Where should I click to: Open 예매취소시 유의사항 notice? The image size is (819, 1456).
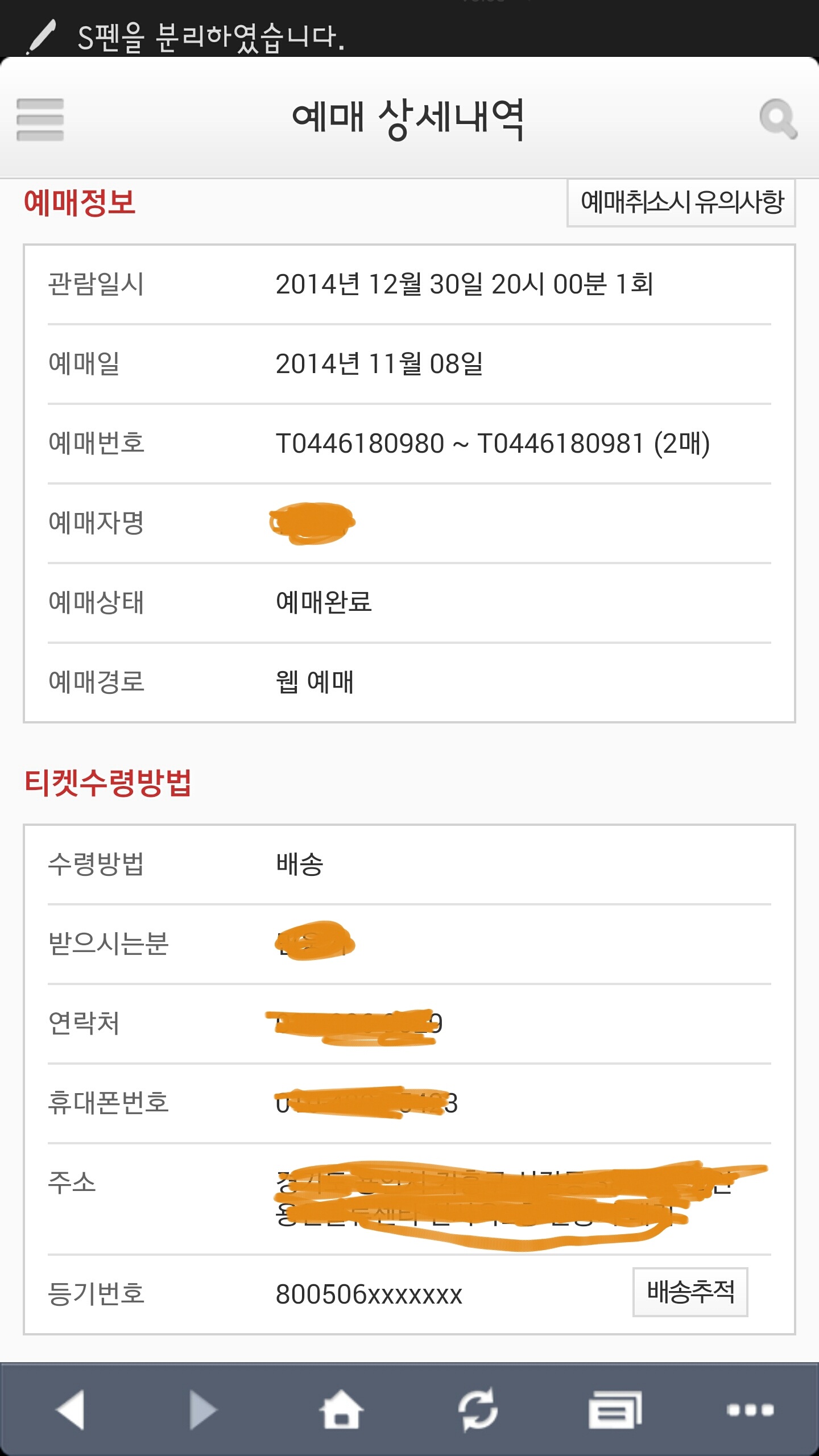click(x=681, y=202)
